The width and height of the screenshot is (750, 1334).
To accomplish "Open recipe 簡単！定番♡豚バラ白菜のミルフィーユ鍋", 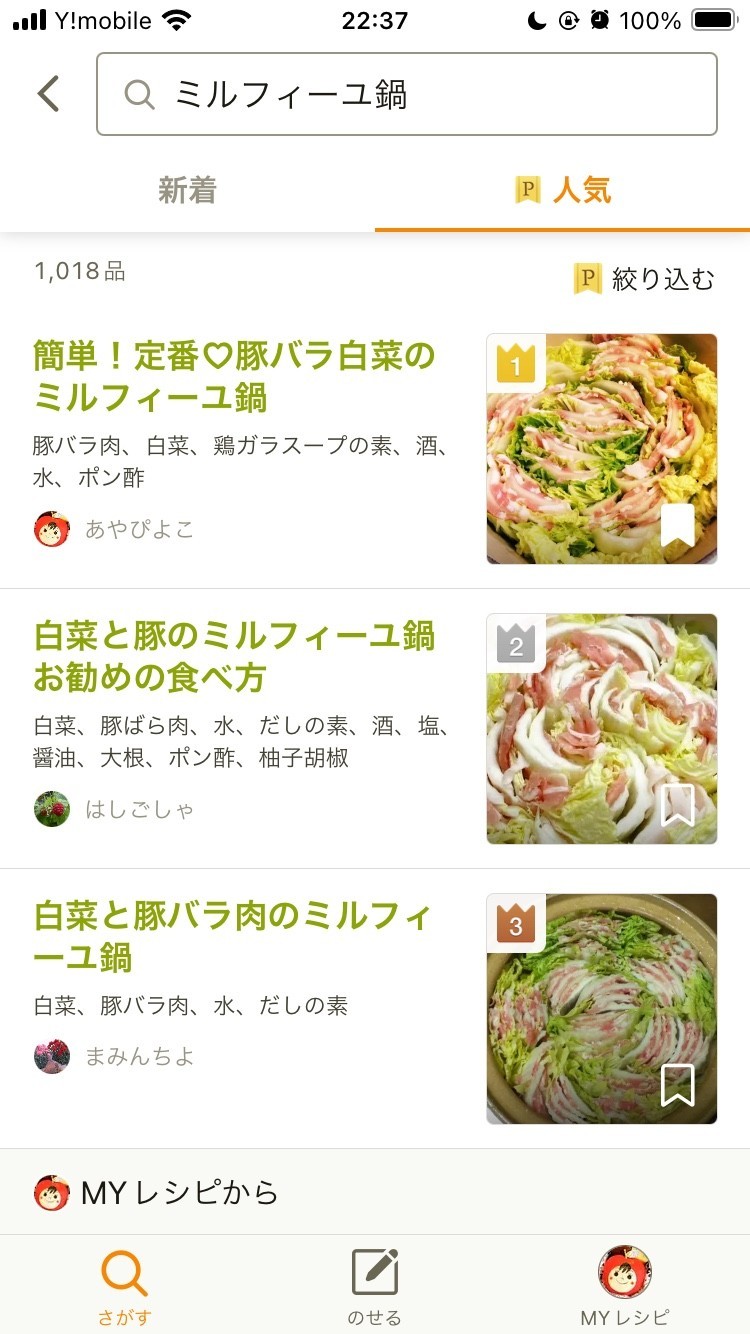I will [235, 376].
